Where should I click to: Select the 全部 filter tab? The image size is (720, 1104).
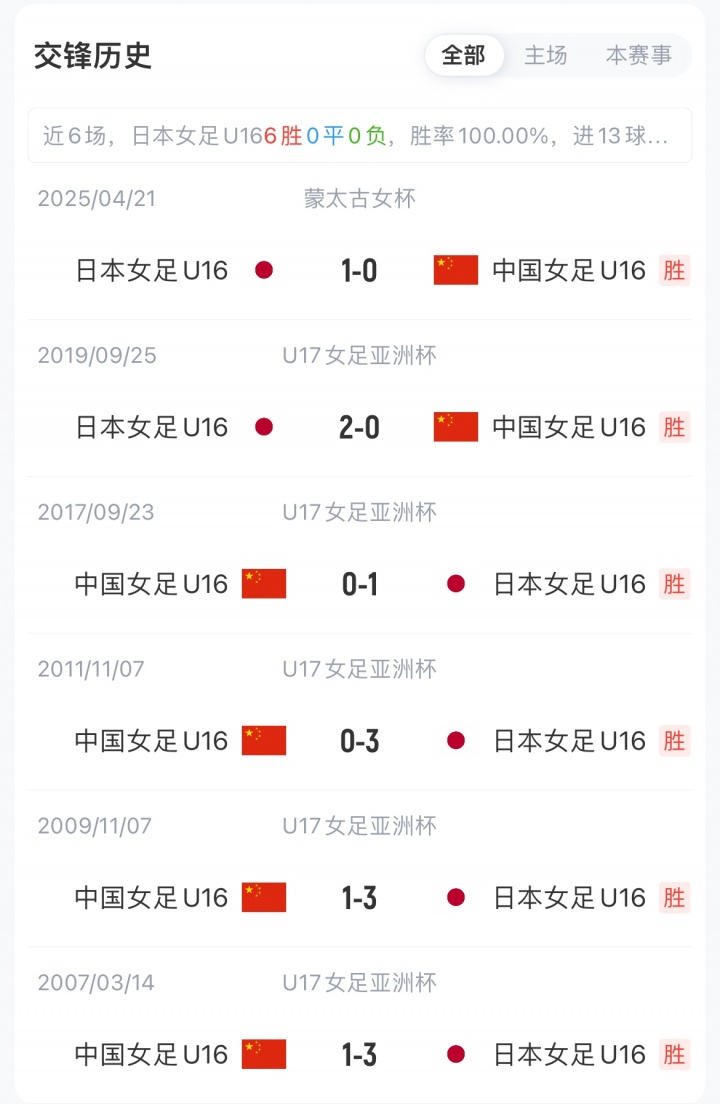point(463,56)
